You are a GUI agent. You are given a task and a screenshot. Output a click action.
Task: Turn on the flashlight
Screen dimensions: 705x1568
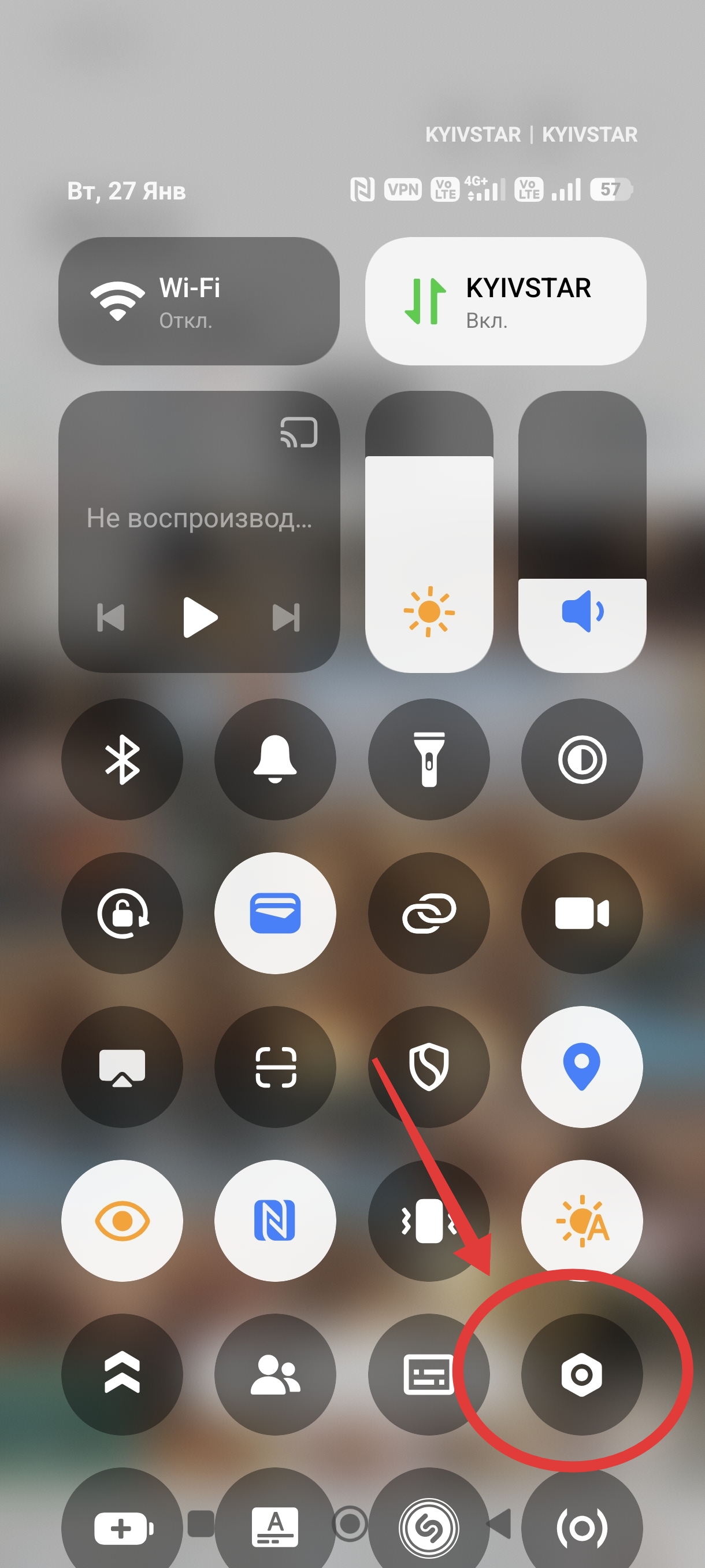point(429,759)
